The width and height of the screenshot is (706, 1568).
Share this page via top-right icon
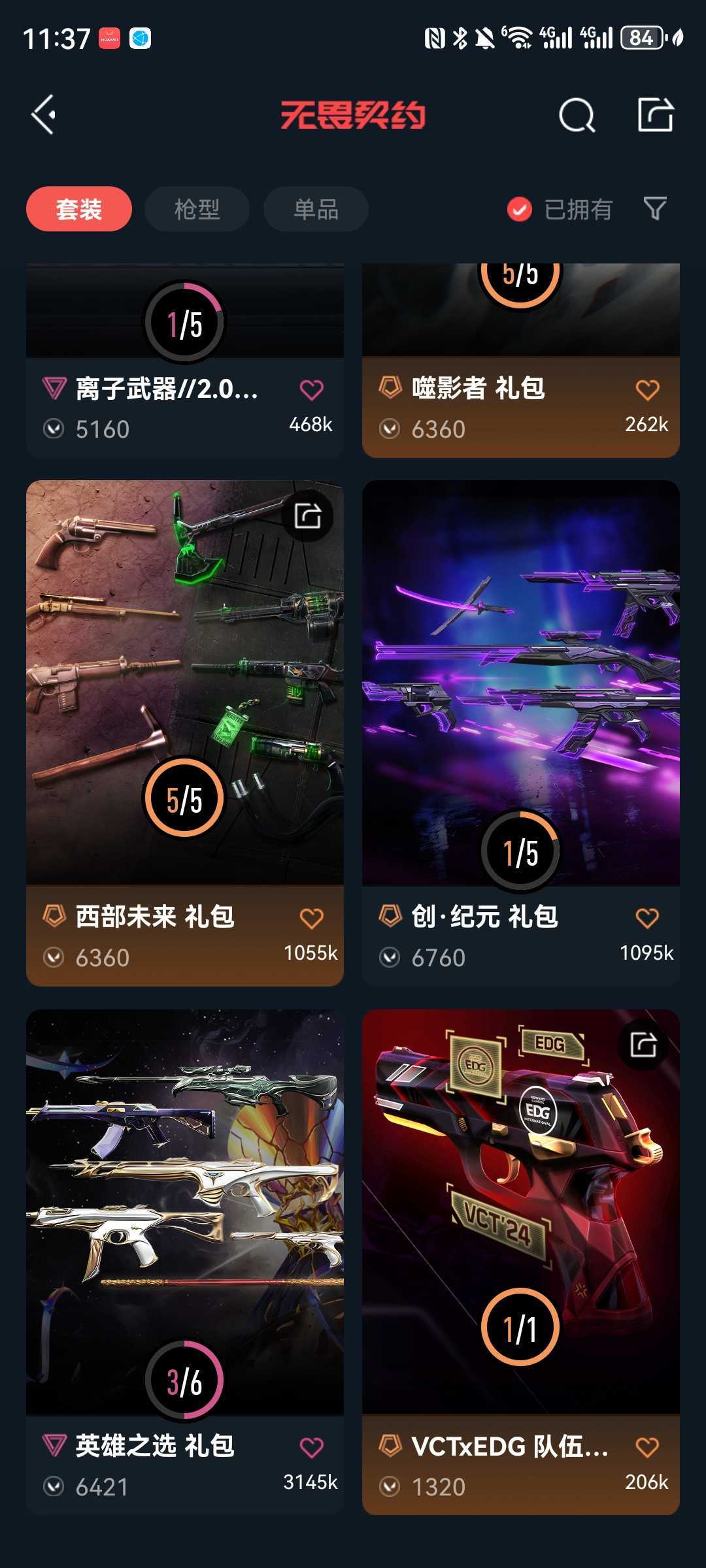click(x=656, y=115)
